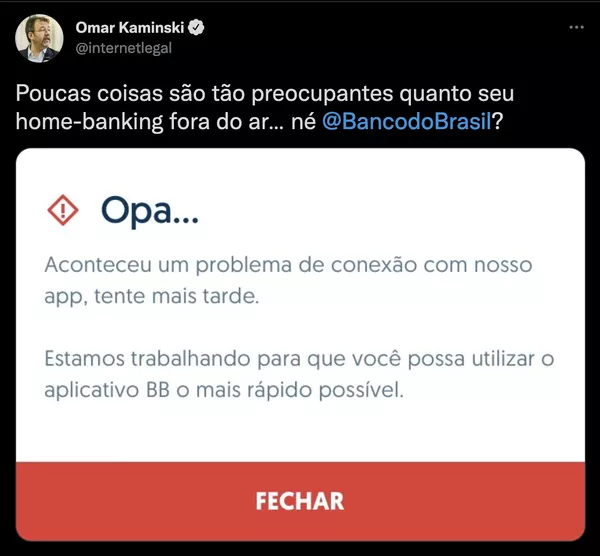
Task: View the attached Opa error image
Action: coord(300,300)
